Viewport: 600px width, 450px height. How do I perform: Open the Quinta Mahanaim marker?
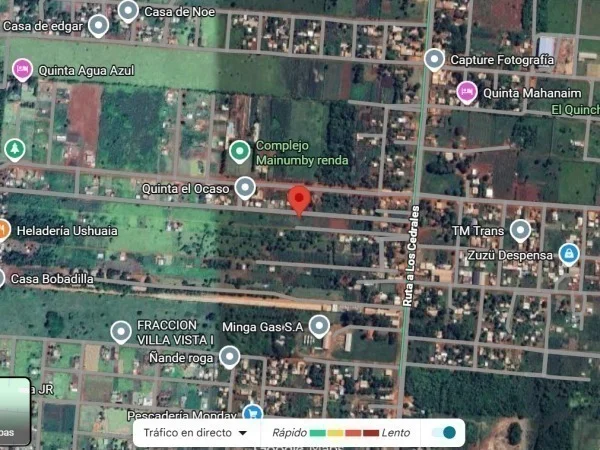(467, 93)
